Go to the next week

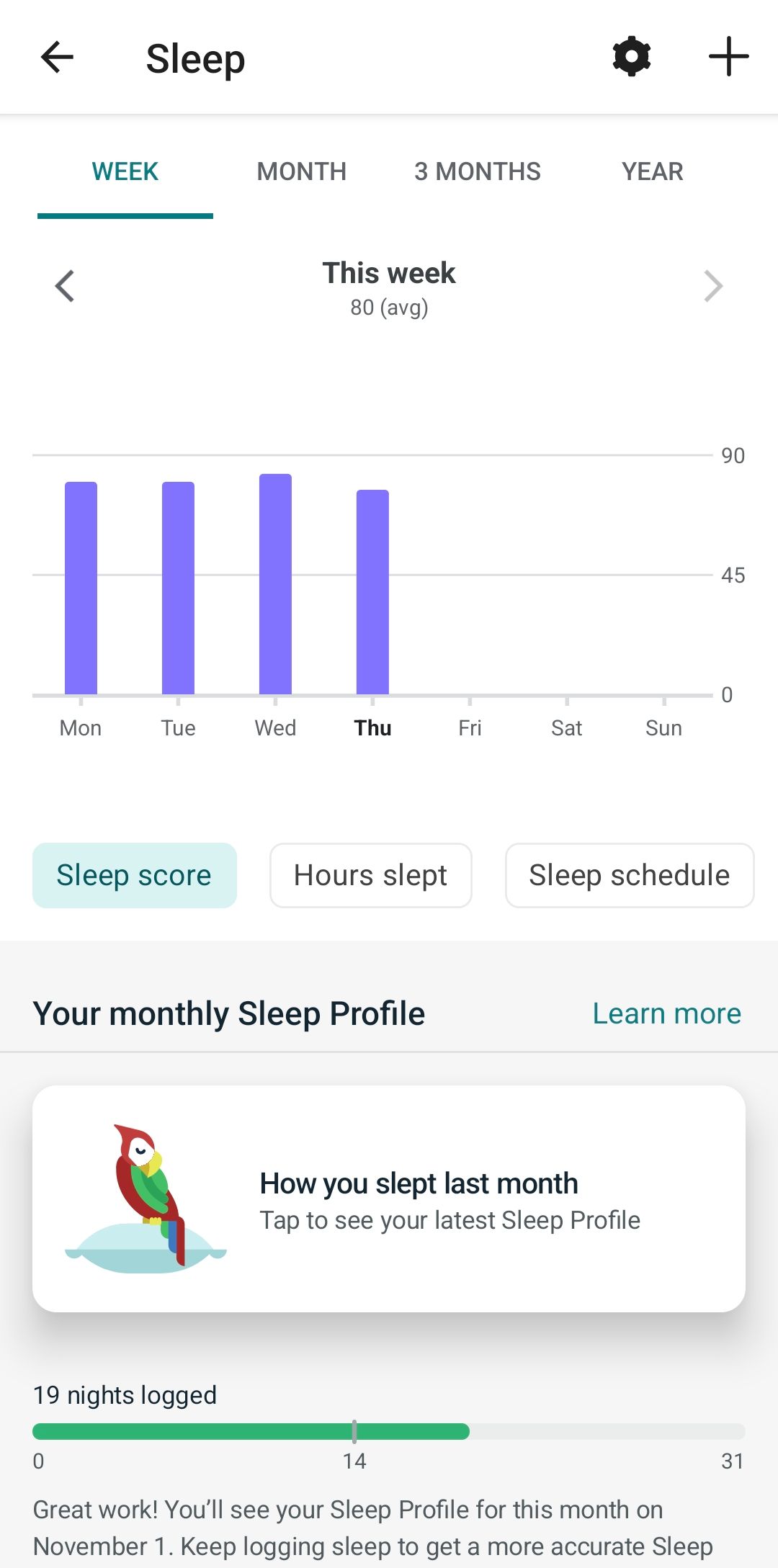712,287
